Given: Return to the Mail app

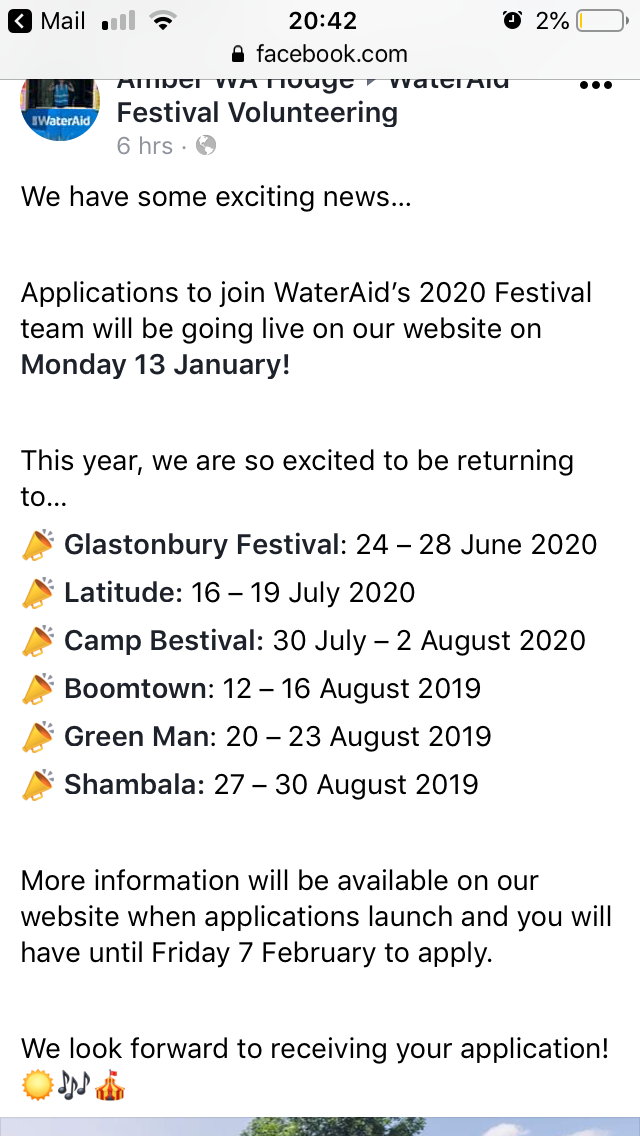Looking at the screenshot, I should coord(46,21).
